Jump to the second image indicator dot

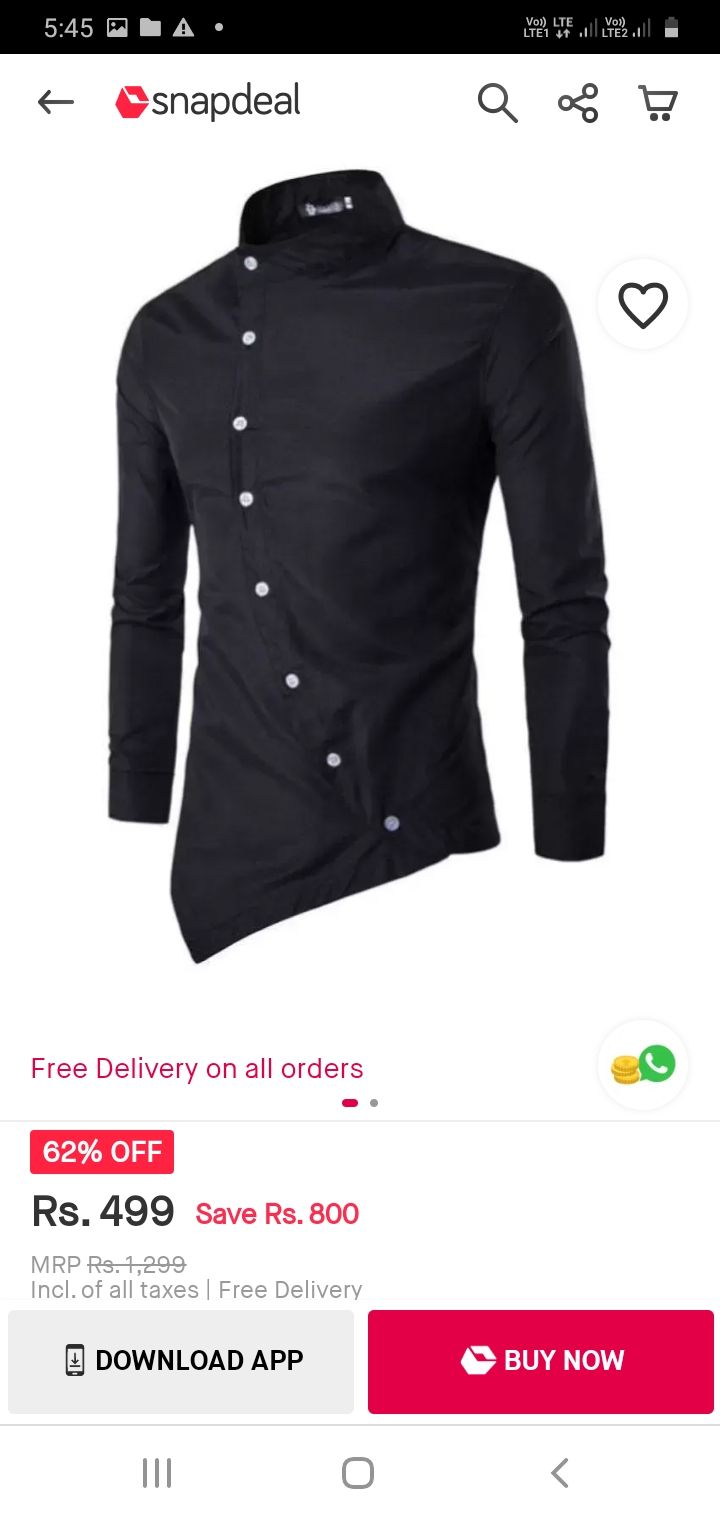pos(374,1103)
